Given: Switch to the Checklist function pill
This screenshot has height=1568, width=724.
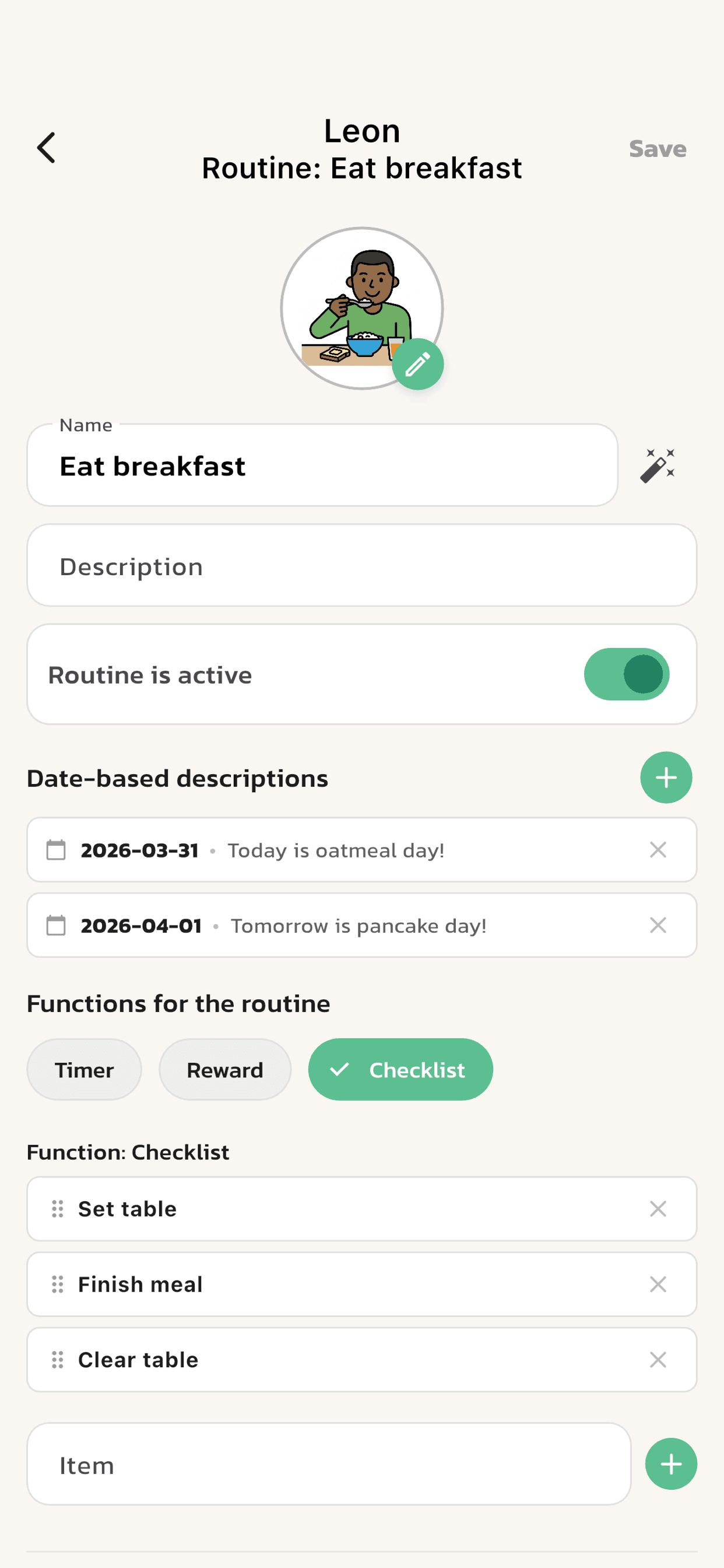Looking at the screenshot, I should point(400,1069).
